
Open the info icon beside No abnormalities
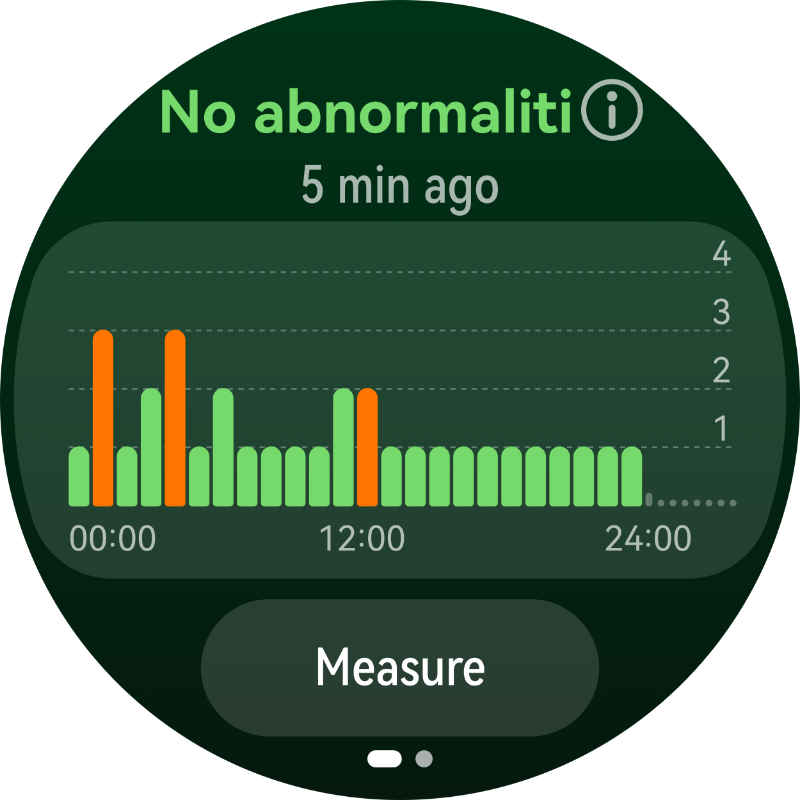tap(611, 112)
